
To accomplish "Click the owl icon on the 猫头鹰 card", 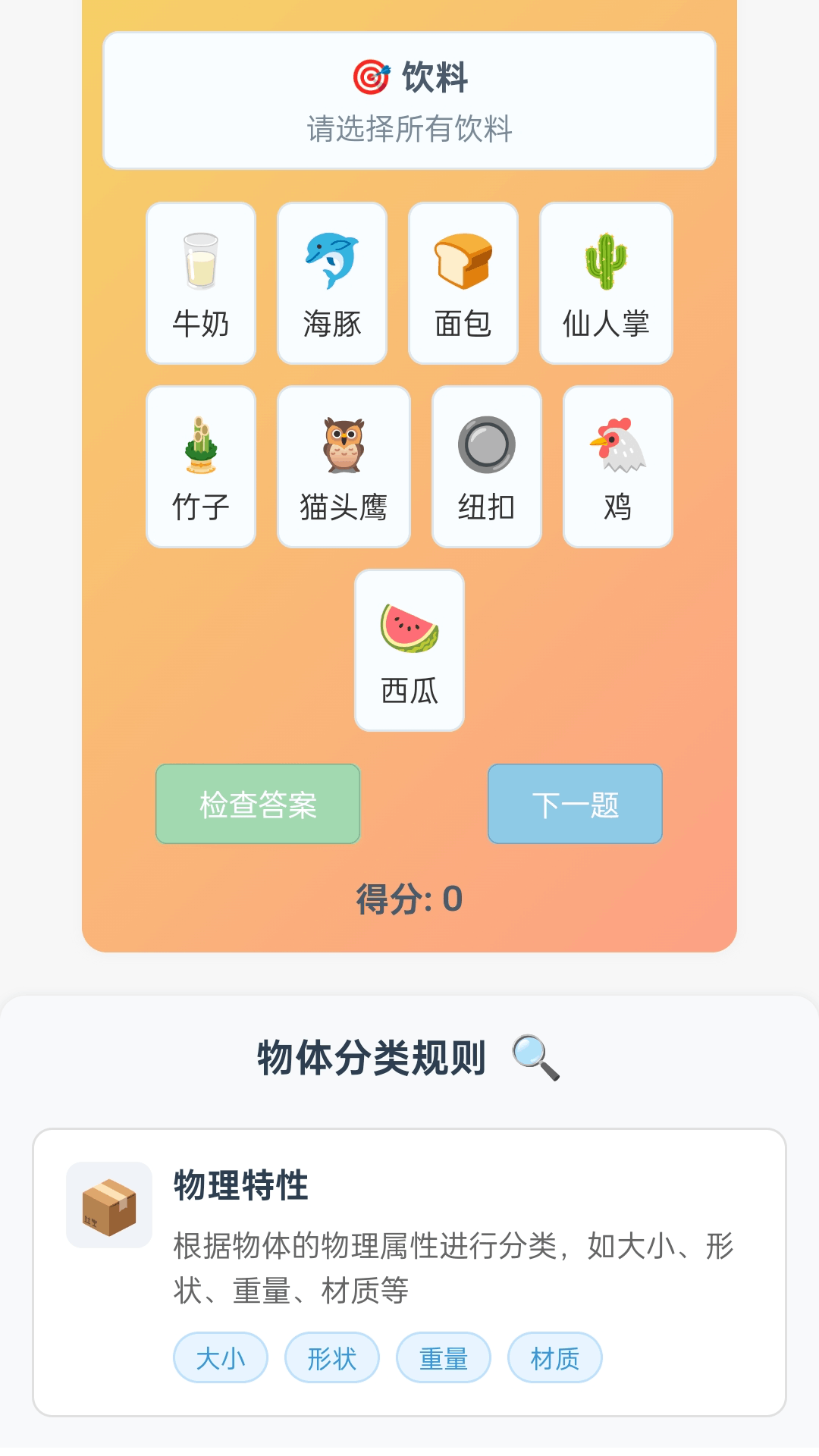I will coord(343,446).
